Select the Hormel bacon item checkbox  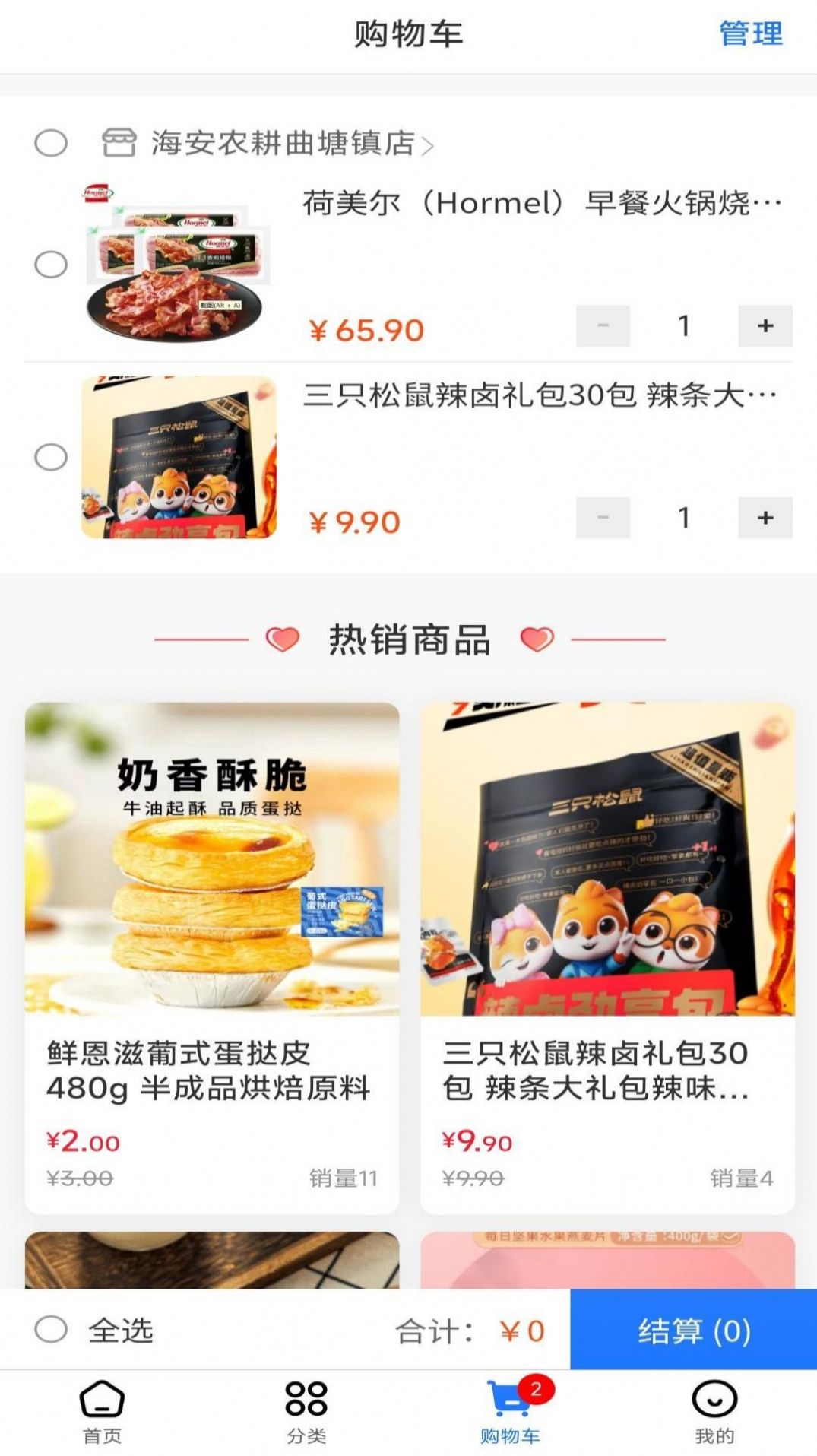tap(51, 265)
